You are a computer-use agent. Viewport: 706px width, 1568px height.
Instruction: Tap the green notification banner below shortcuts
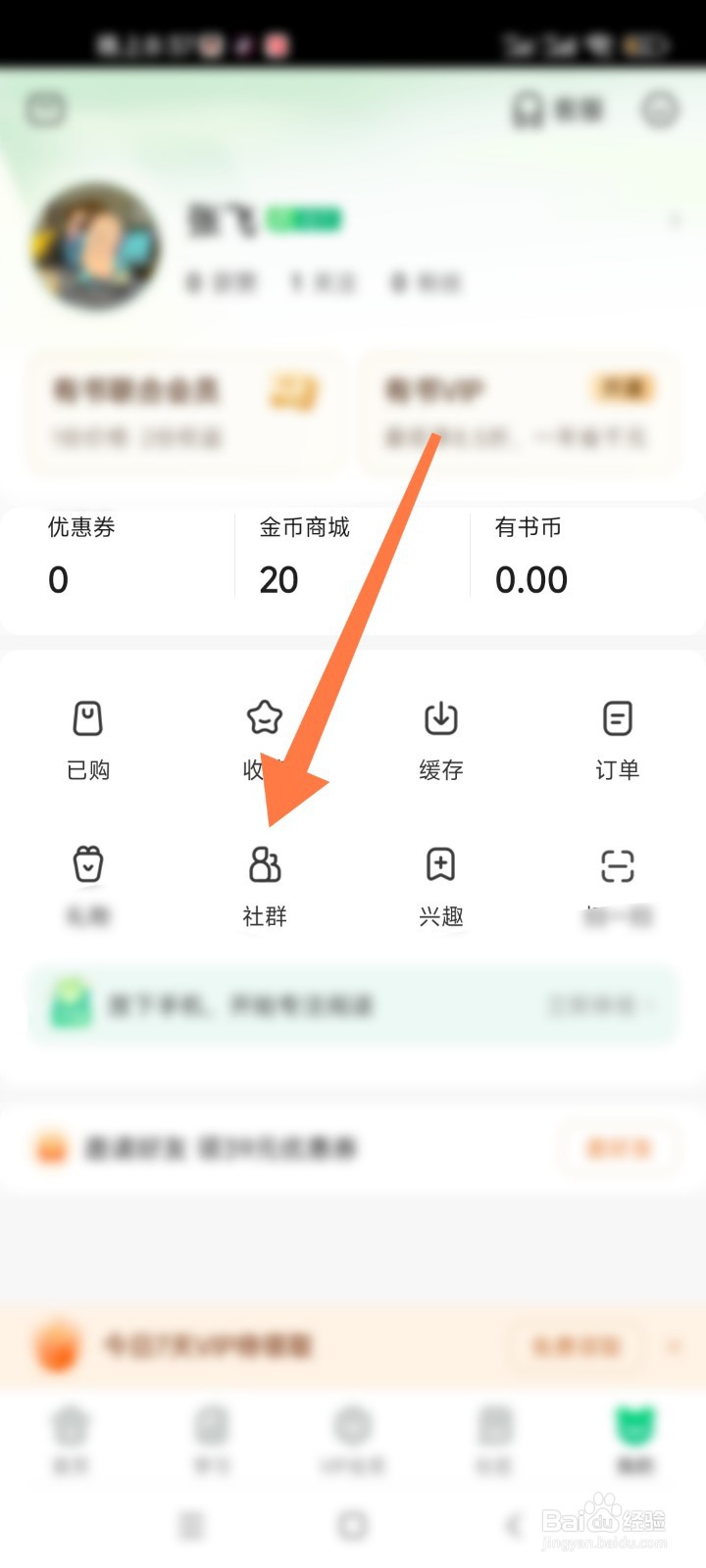click(x=353, y=1004)
